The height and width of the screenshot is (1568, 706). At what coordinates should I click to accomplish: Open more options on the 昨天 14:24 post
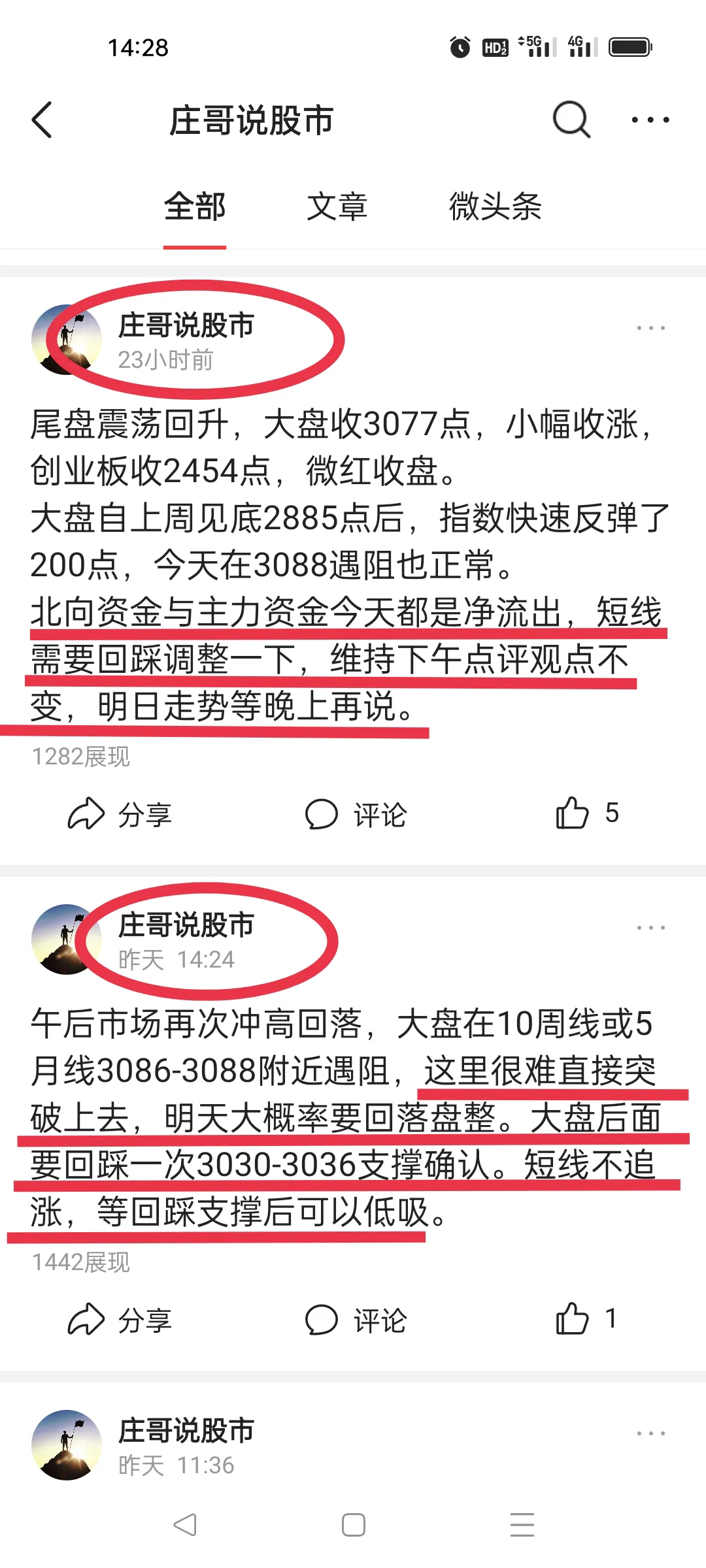tap(651, 928)
